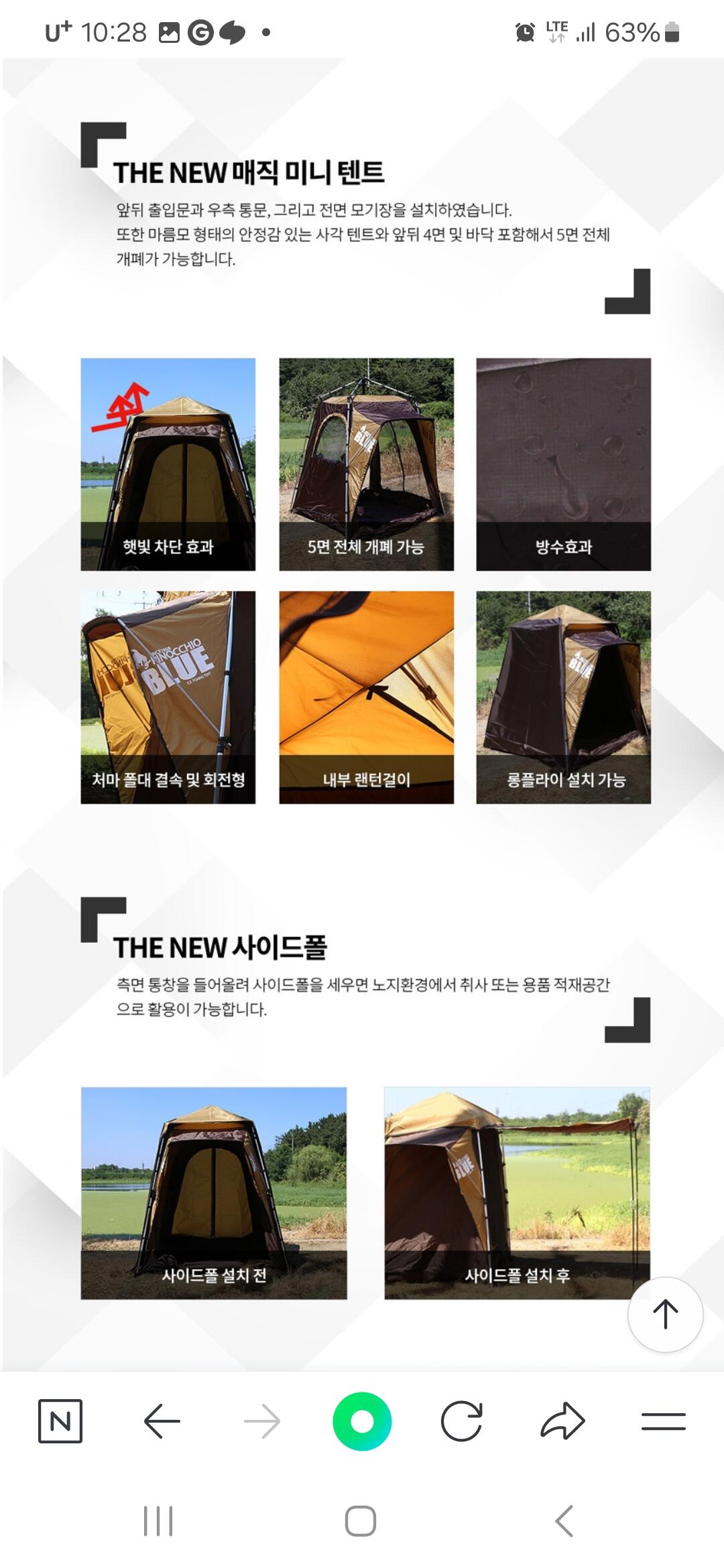The height and width of the screenshot is (1568, 724).
Task: Tap the scroll-to-top arrow button
Action: tap(665, 1314)
